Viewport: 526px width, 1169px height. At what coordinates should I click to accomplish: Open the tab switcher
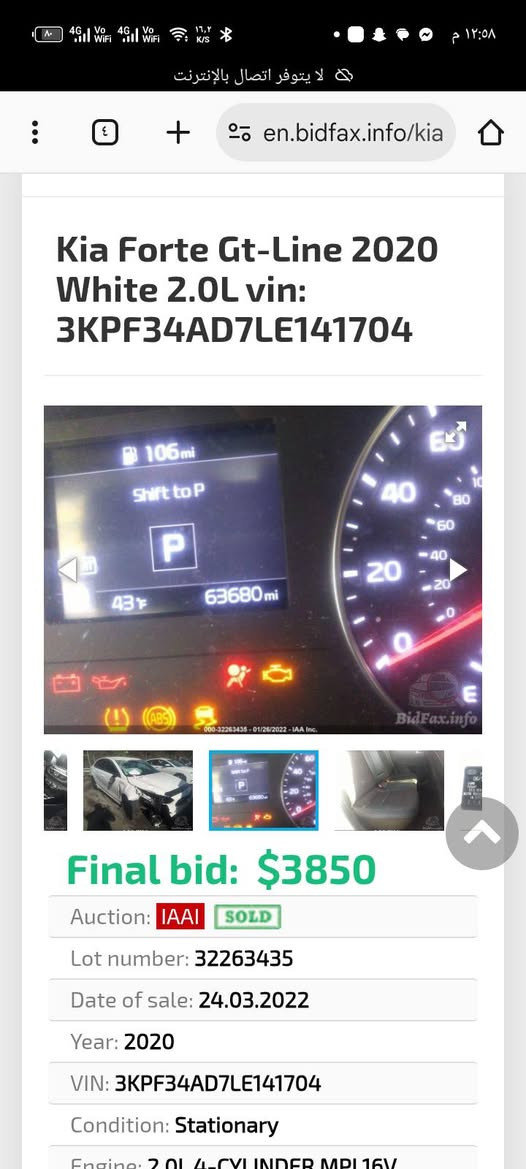(x=105, y=133)
